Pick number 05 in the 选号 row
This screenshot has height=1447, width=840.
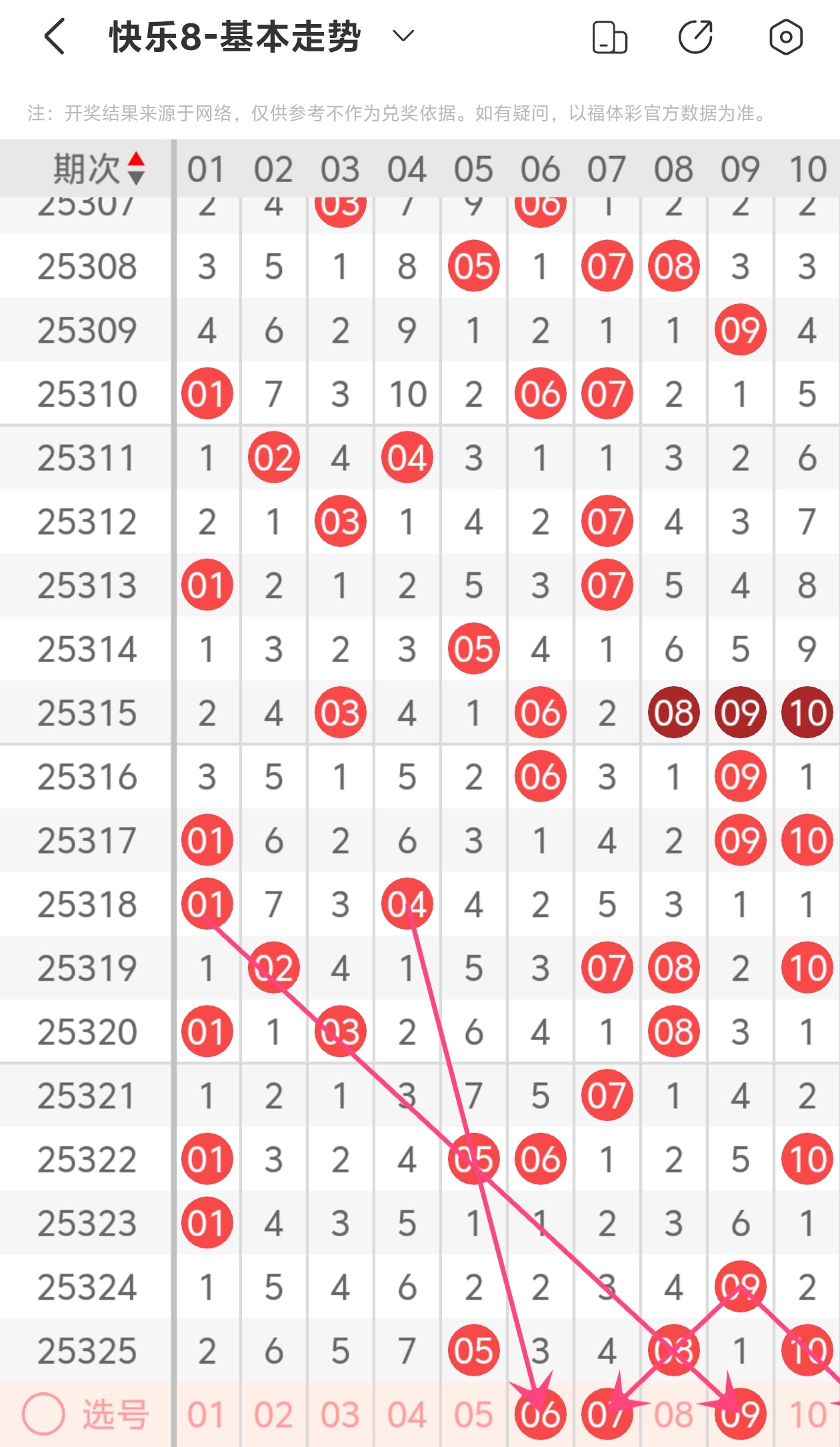click(473, 1414)
